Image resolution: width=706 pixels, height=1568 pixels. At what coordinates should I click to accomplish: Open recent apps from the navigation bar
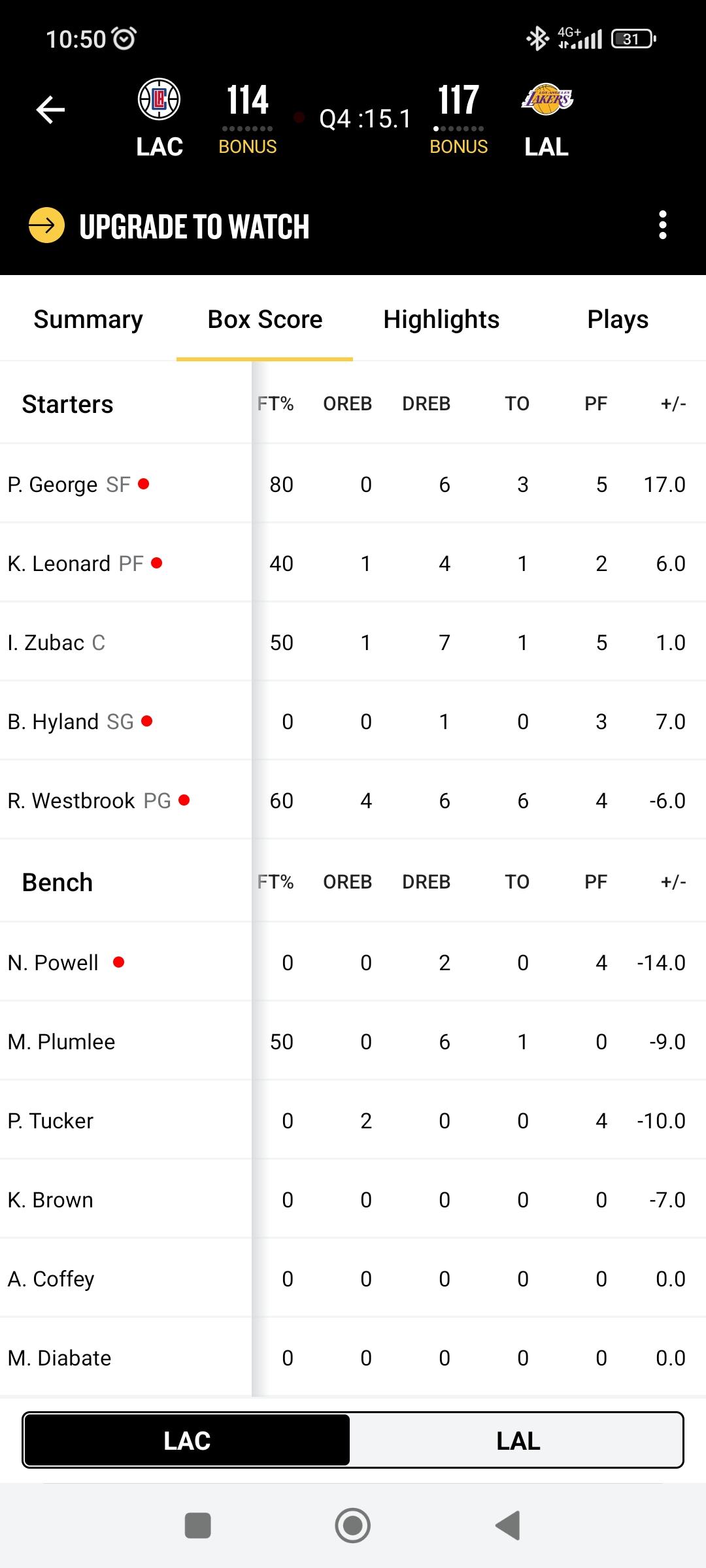(198, 1526)
